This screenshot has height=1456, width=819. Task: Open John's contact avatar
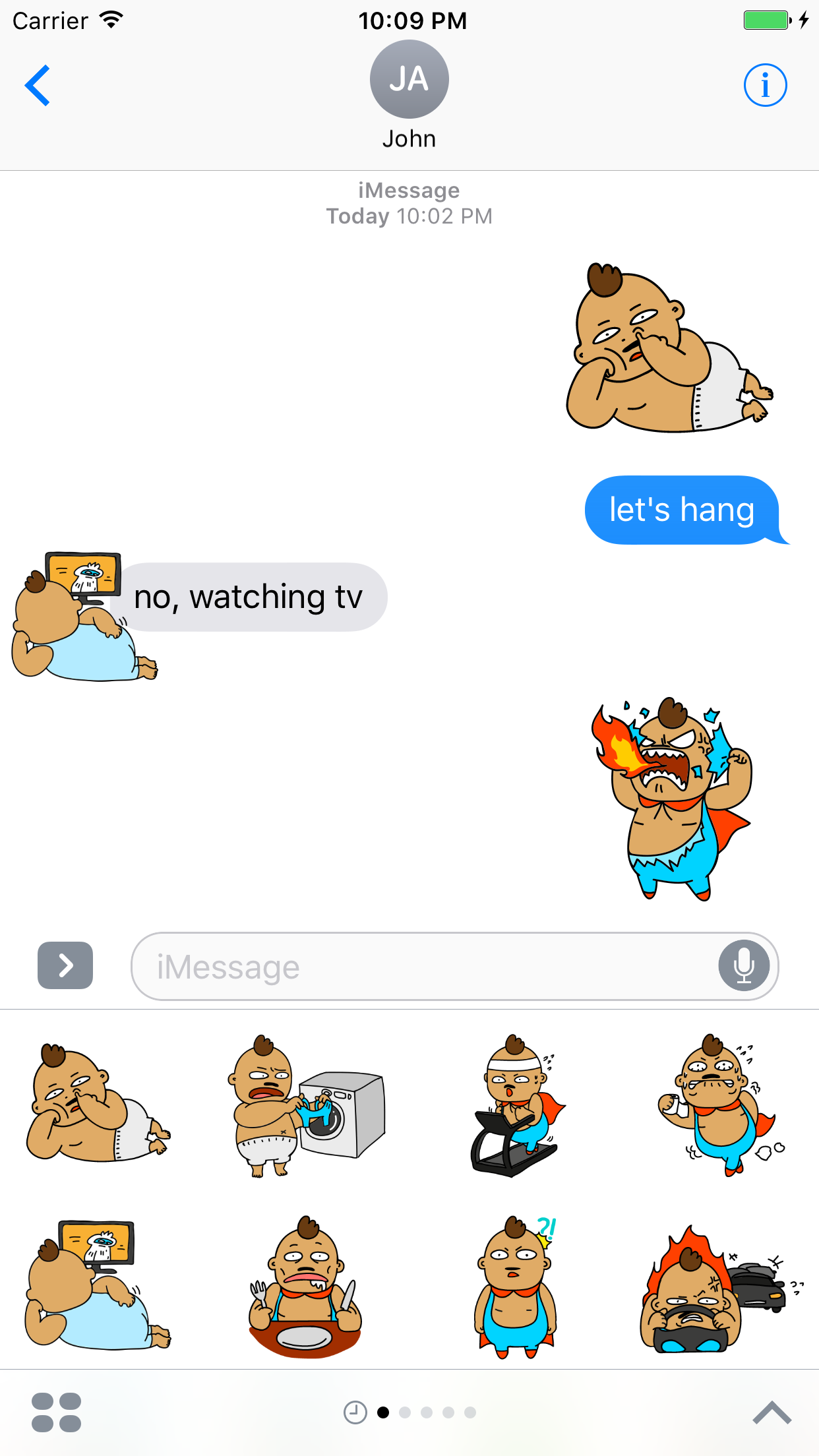(409, 79)
